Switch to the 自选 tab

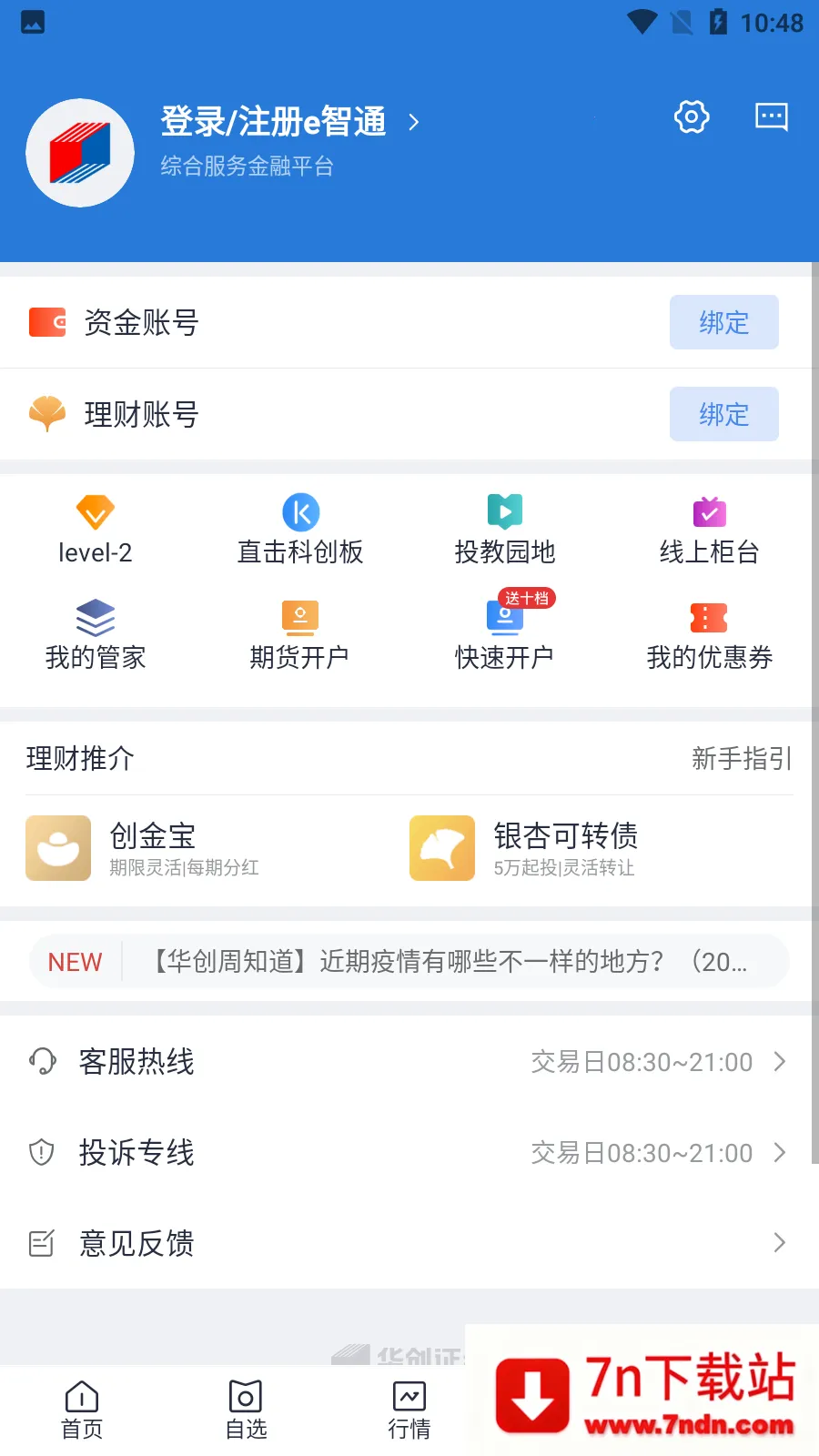point(244,1406)
